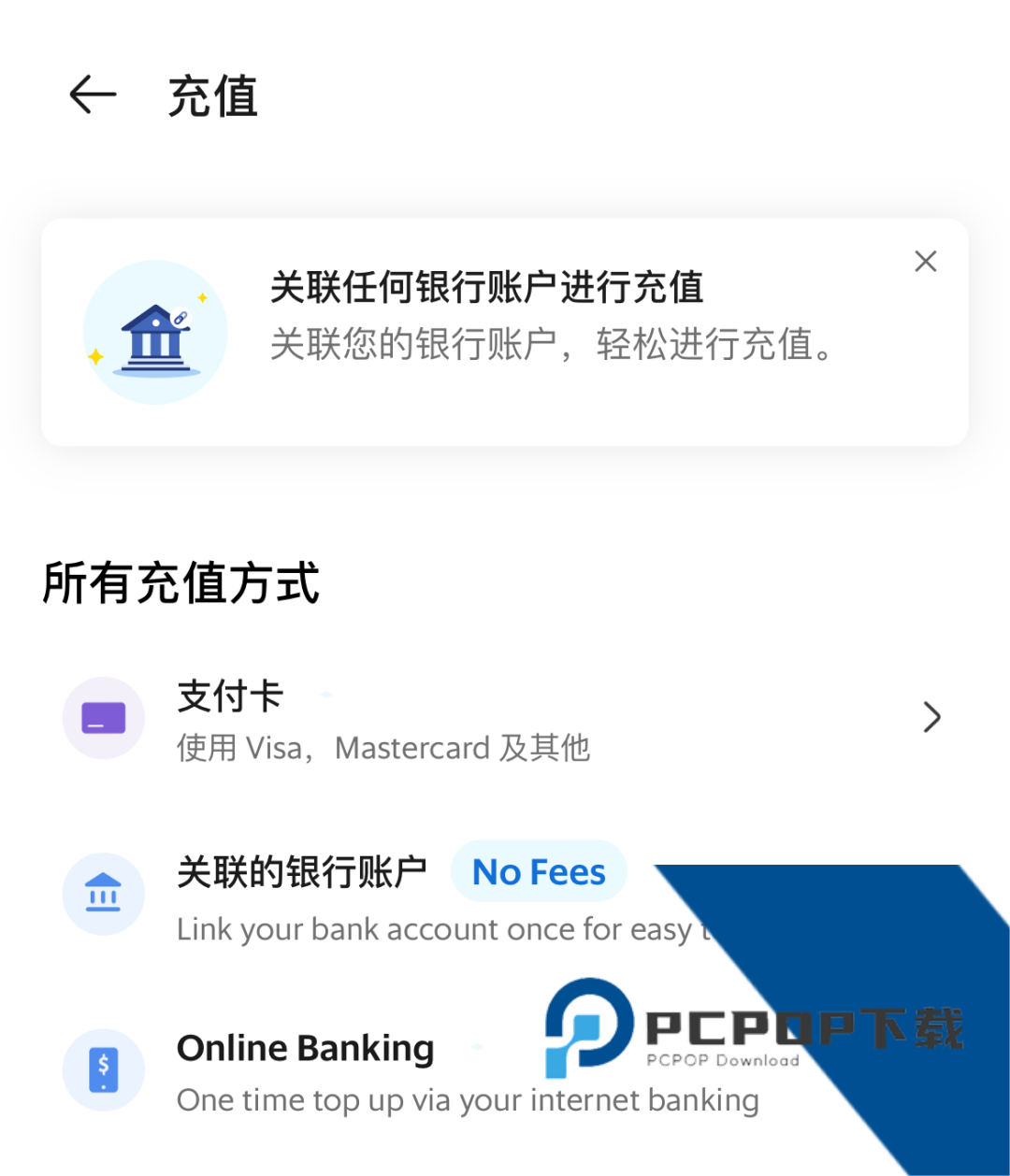
Task: Go back from the 充值 screen
Action: click(93, 95)
